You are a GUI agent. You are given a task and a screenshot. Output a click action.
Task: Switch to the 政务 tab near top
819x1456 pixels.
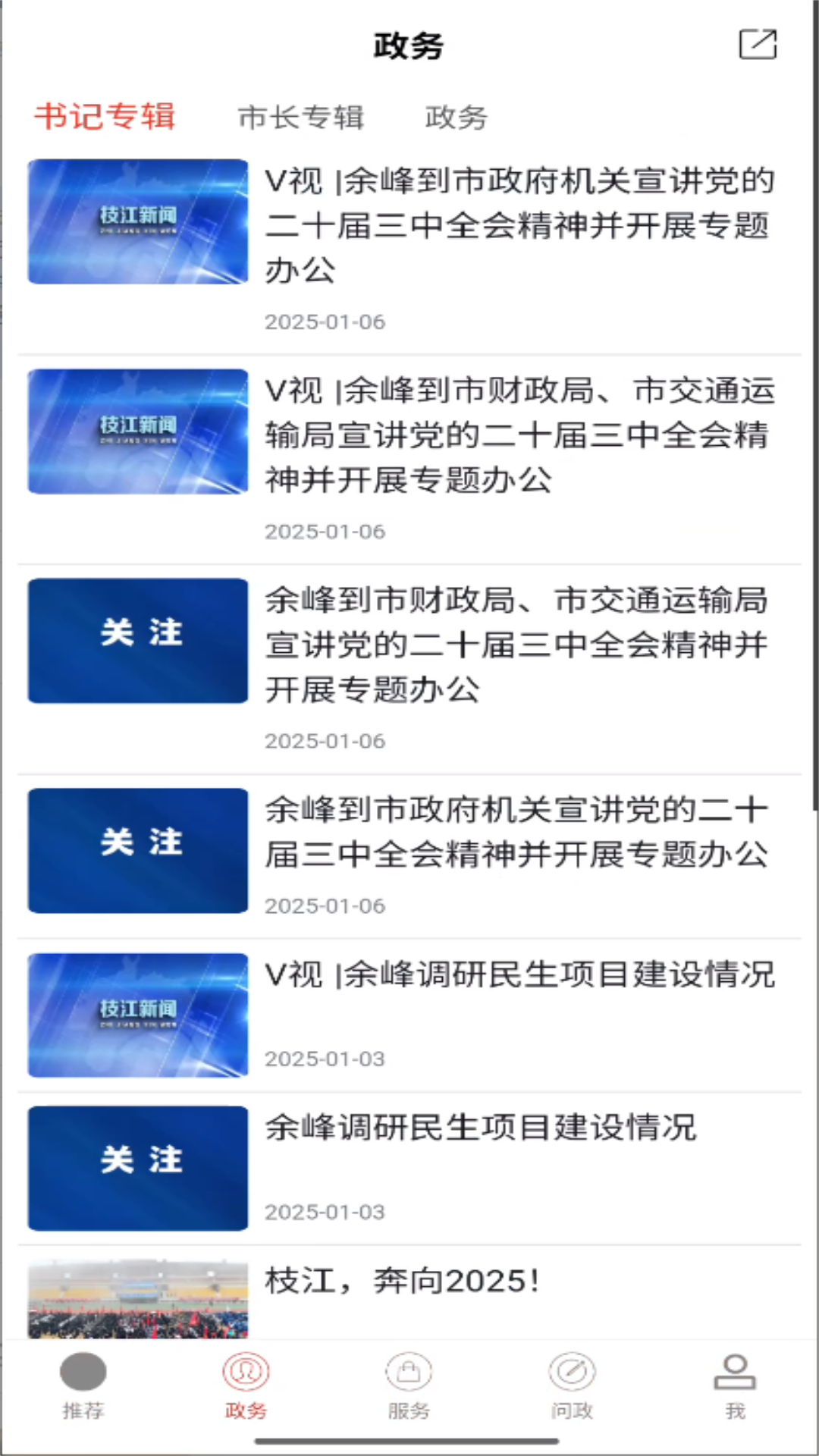pyautogui.click(x=456, y=118)
